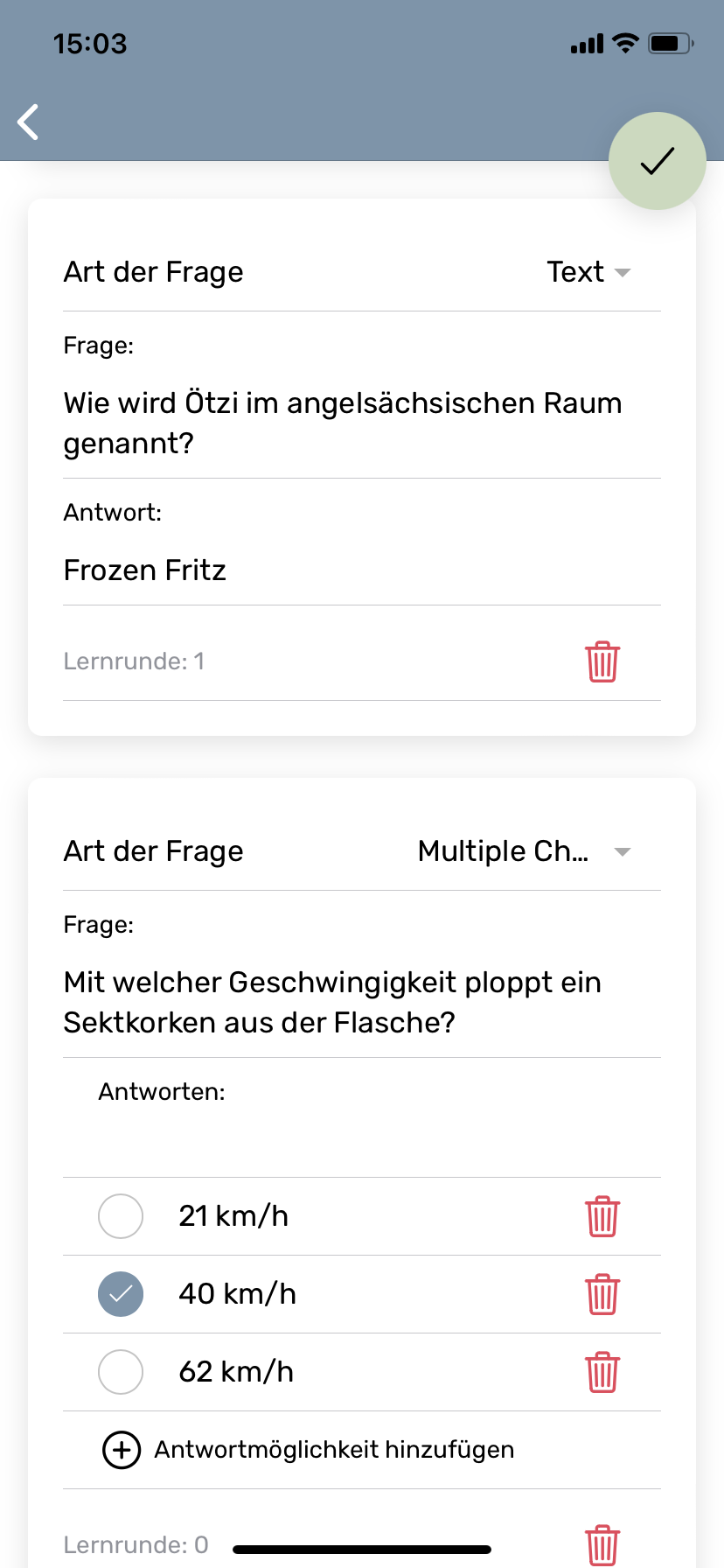
Task: Remove the 62 km/h answer option
Action: (602, 1372)
